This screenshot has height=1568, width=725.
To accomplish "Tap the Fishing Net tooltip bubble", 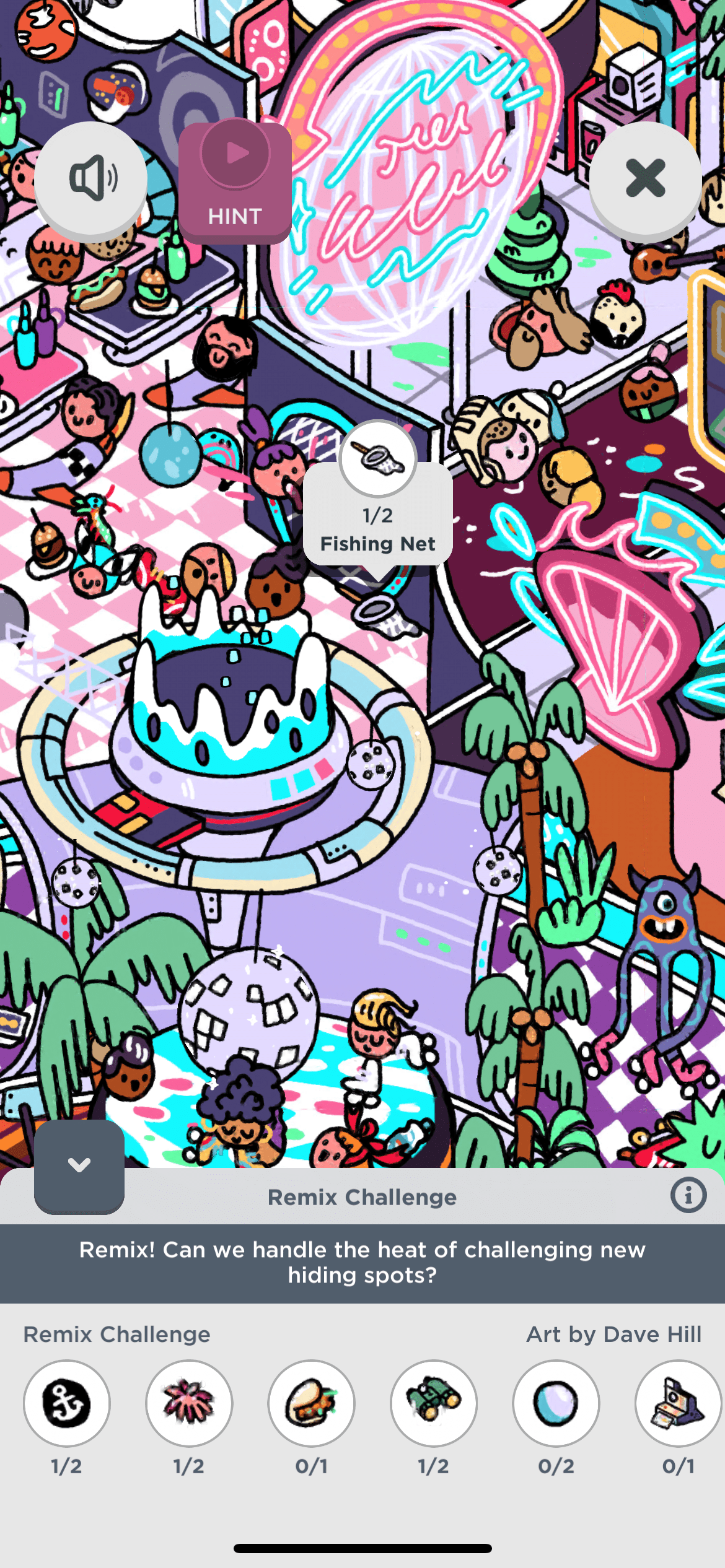I will point(377,514).
